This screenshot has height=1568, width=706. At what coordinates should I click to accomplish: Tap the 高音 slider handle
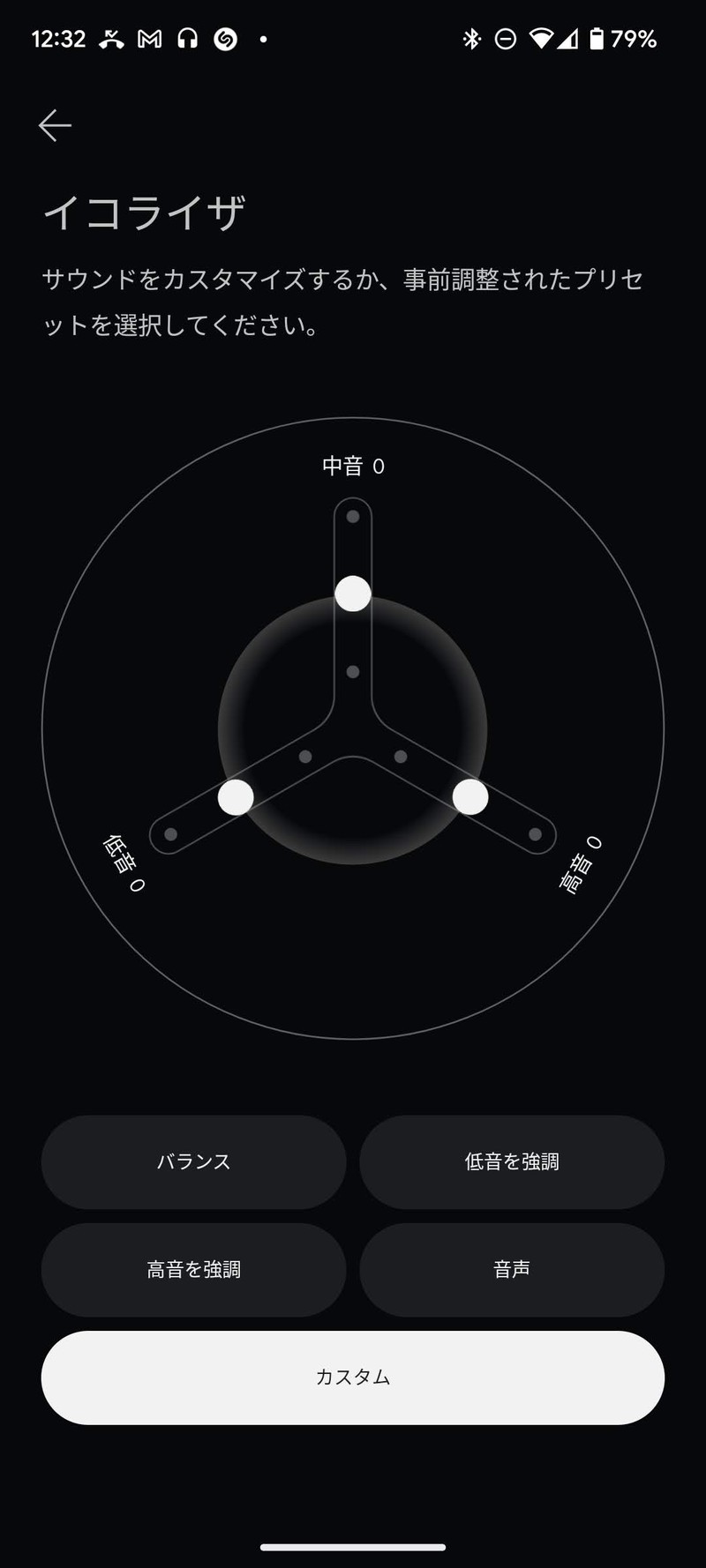[x=470, y=797]
